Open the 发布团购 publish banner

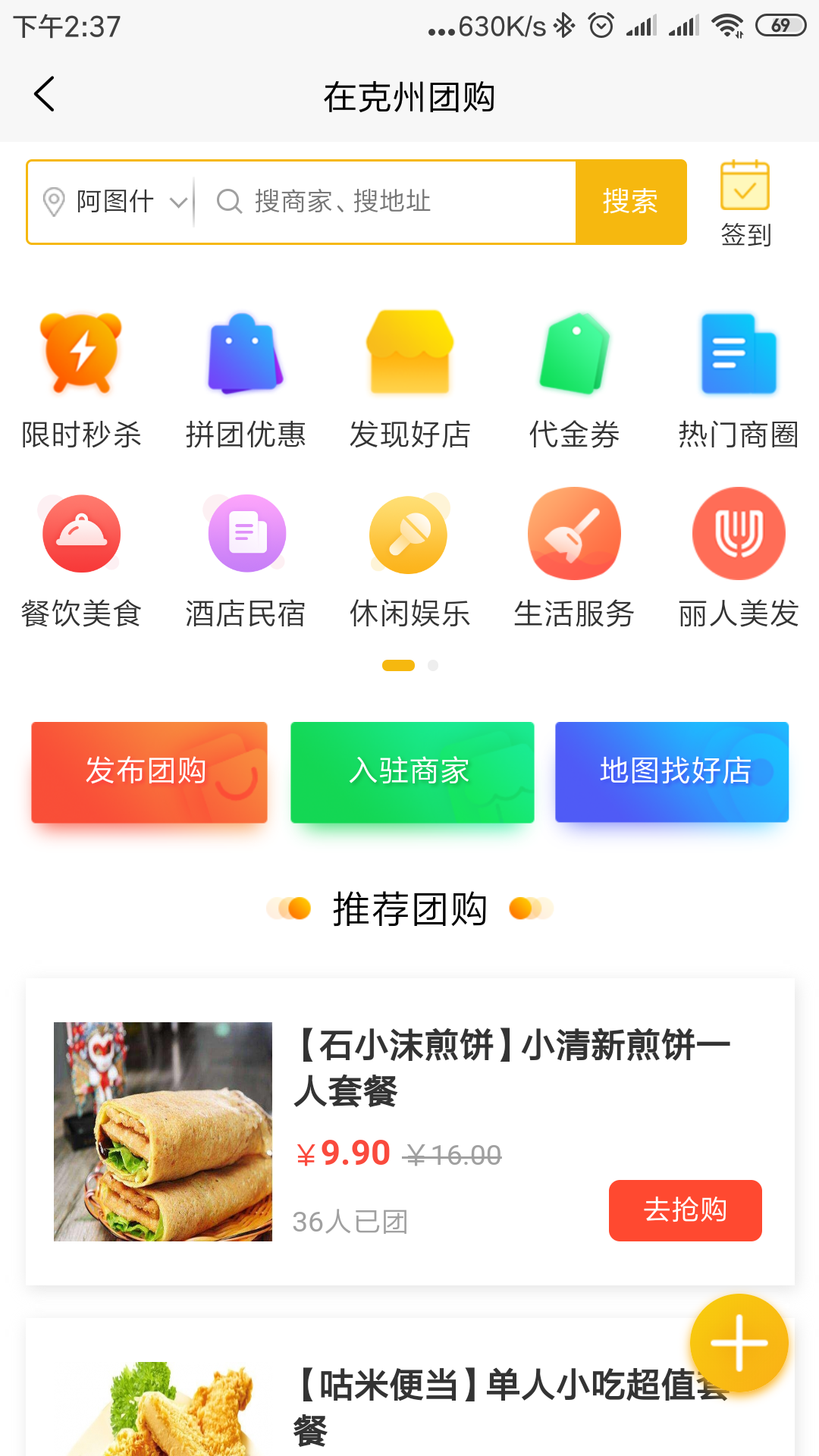pos(149,772)
